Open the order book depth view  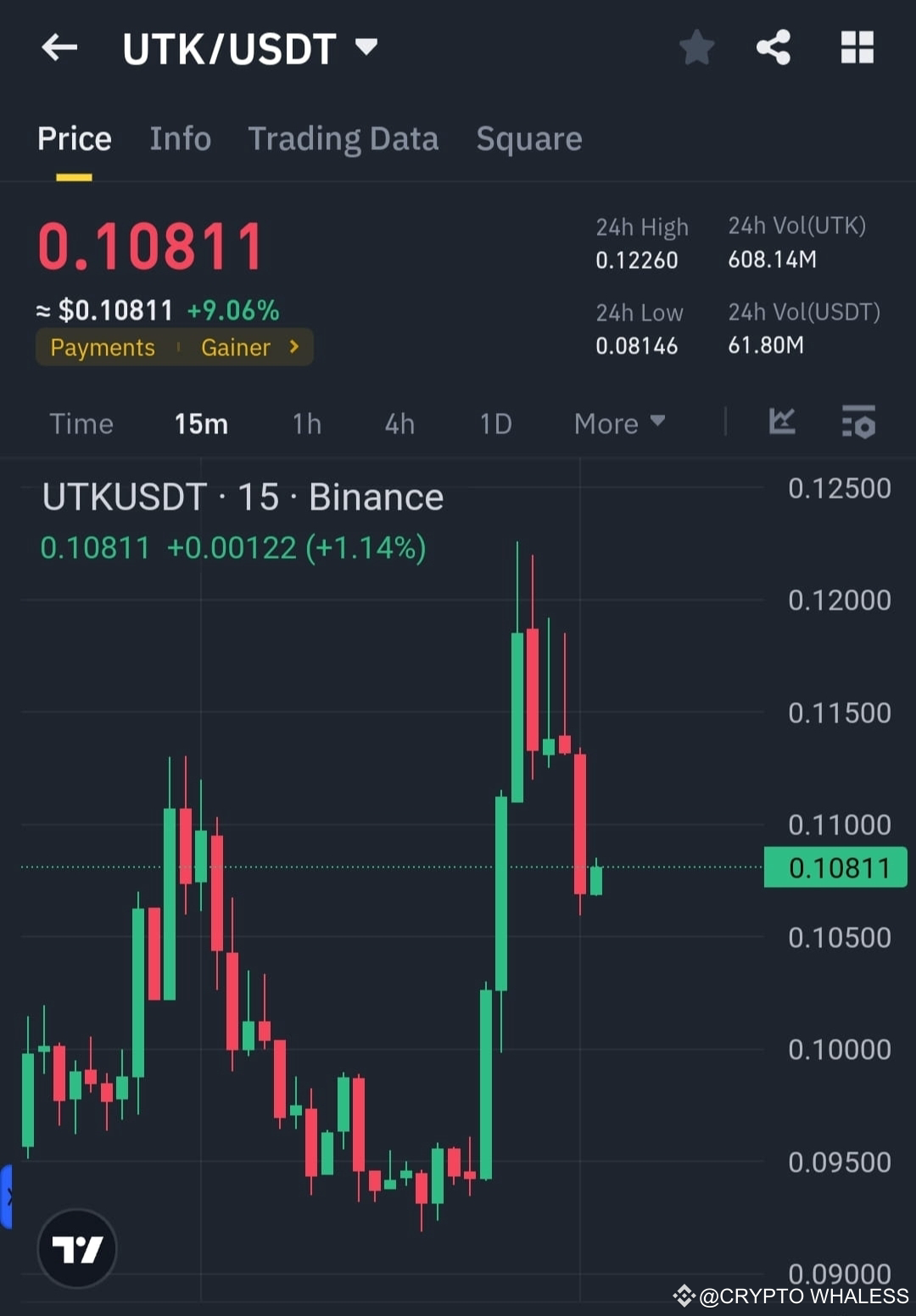tap(859, 422)
